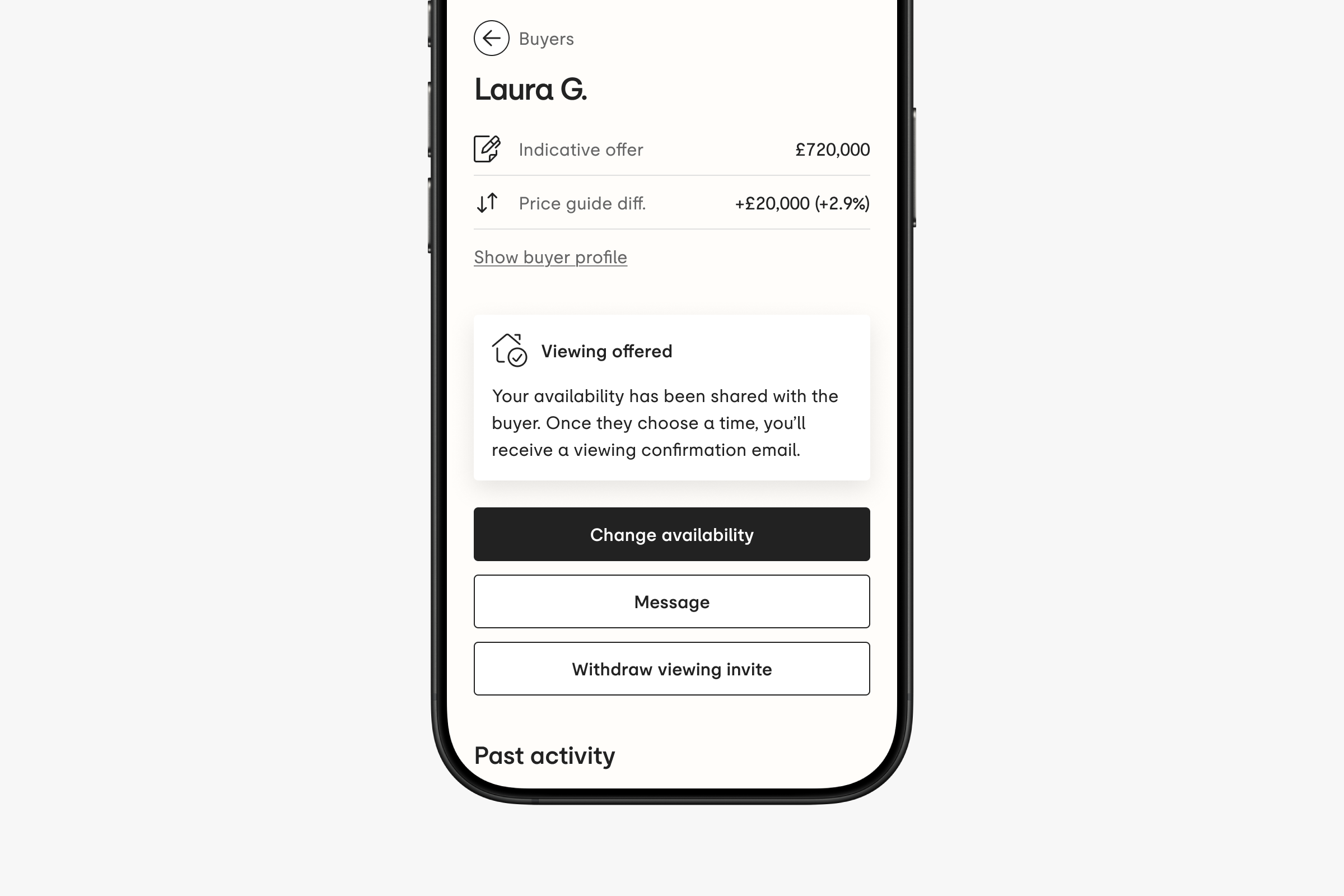Open the Show buyer profile link
Screen dimensions: 1344x896
[550, 257]
